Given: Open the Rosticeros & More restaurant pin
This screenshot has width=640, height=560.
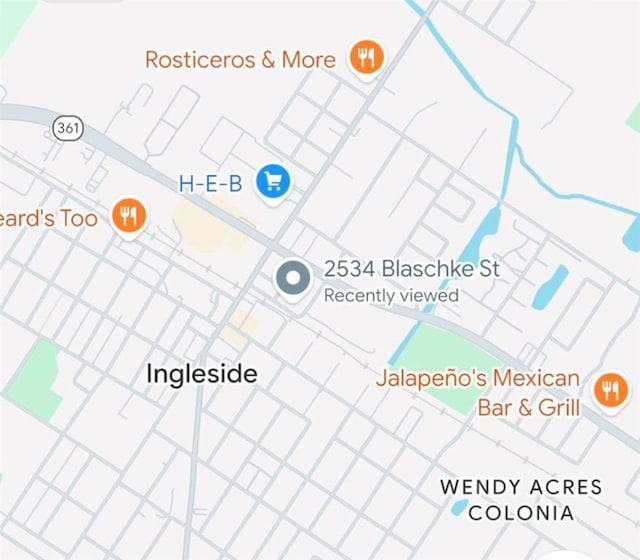Looking at the screenshot, I should pos(366,58).
